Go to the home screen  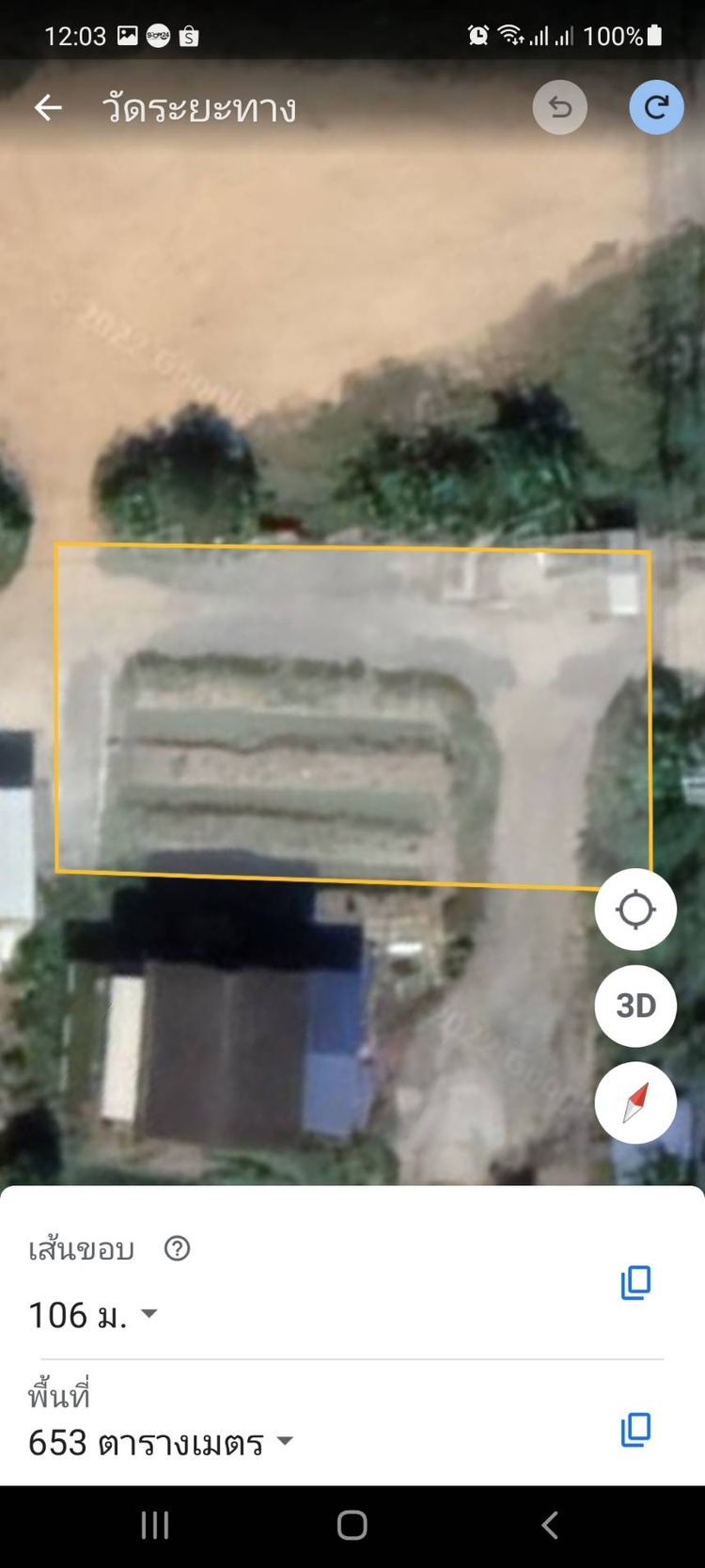(x=352, y=1526)
